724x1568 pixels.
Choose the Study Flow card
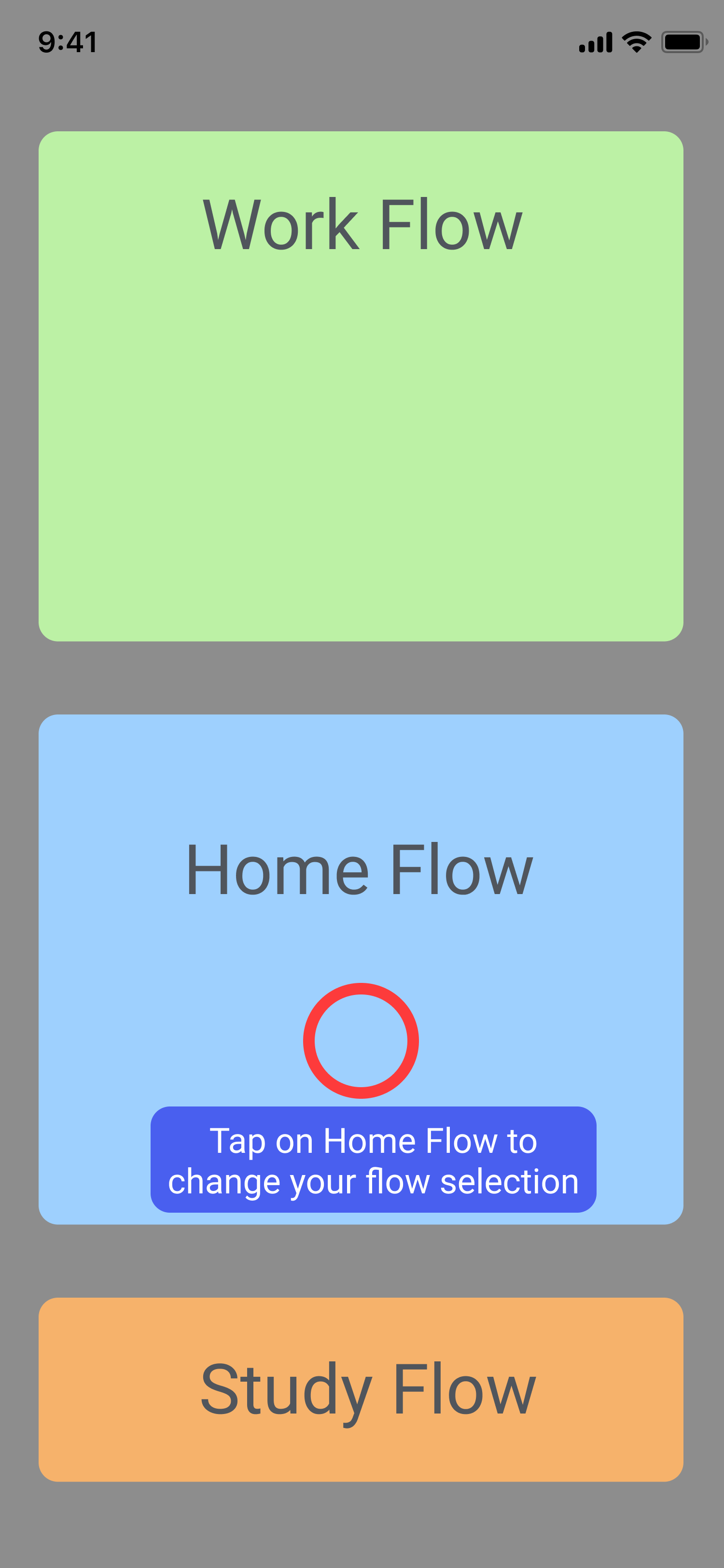[361, 1389]
